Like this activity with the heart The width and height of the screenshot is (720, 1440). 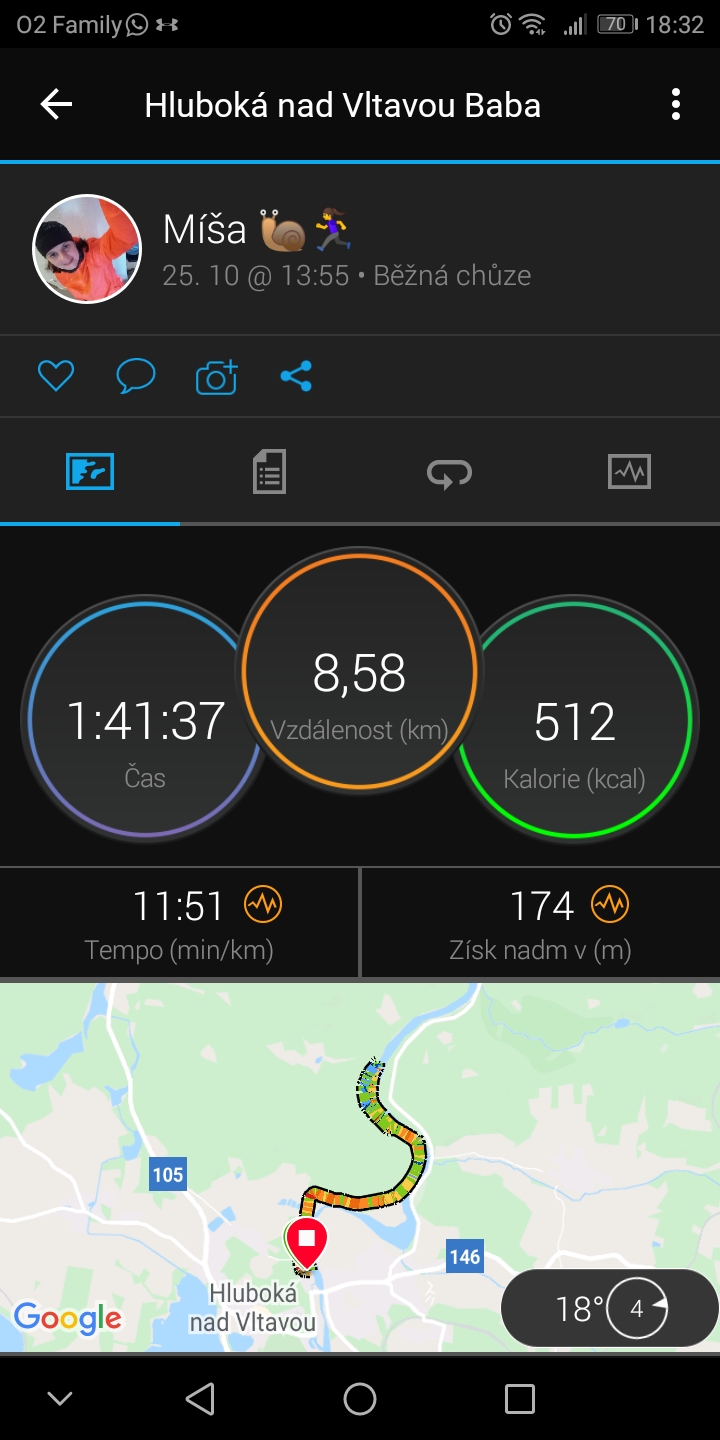pos(56,376)
